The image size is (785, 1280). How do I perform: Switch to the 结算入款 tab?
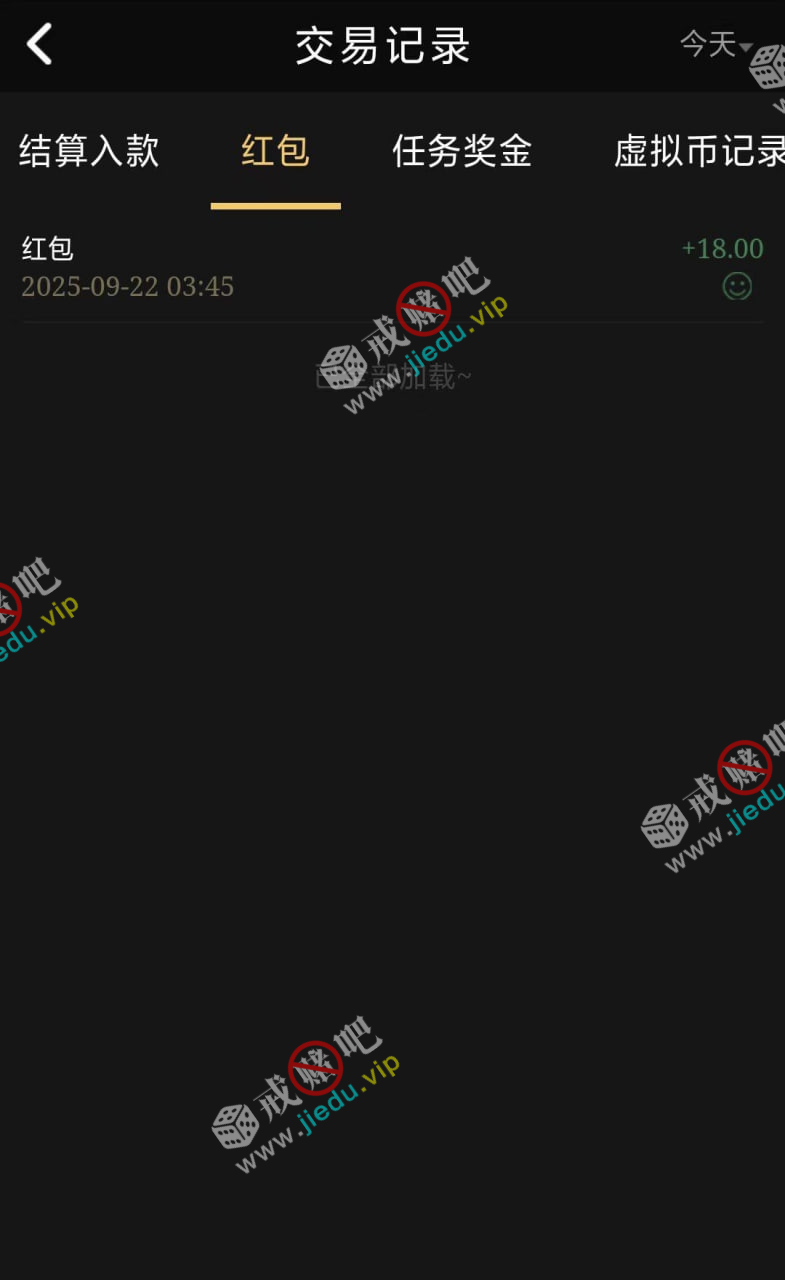[x=89, y=152]
